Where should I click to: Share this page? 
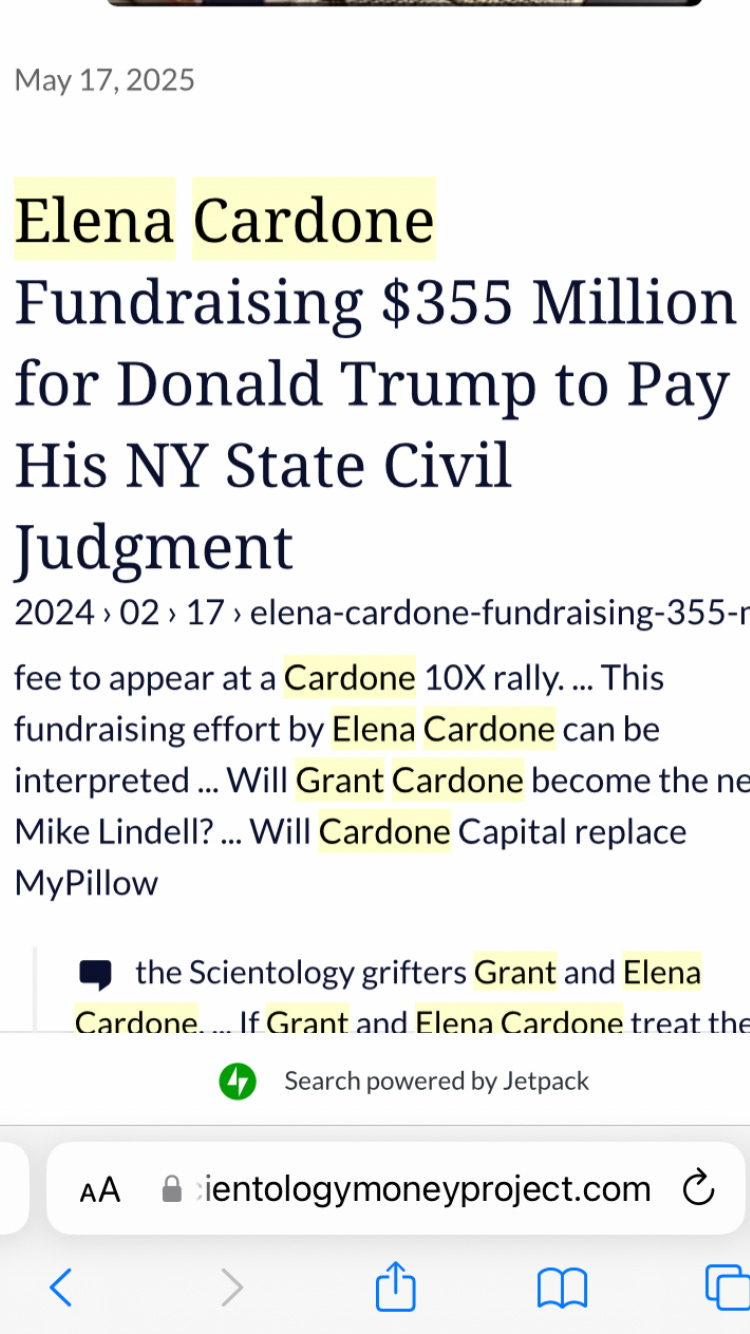(395, 1287)
